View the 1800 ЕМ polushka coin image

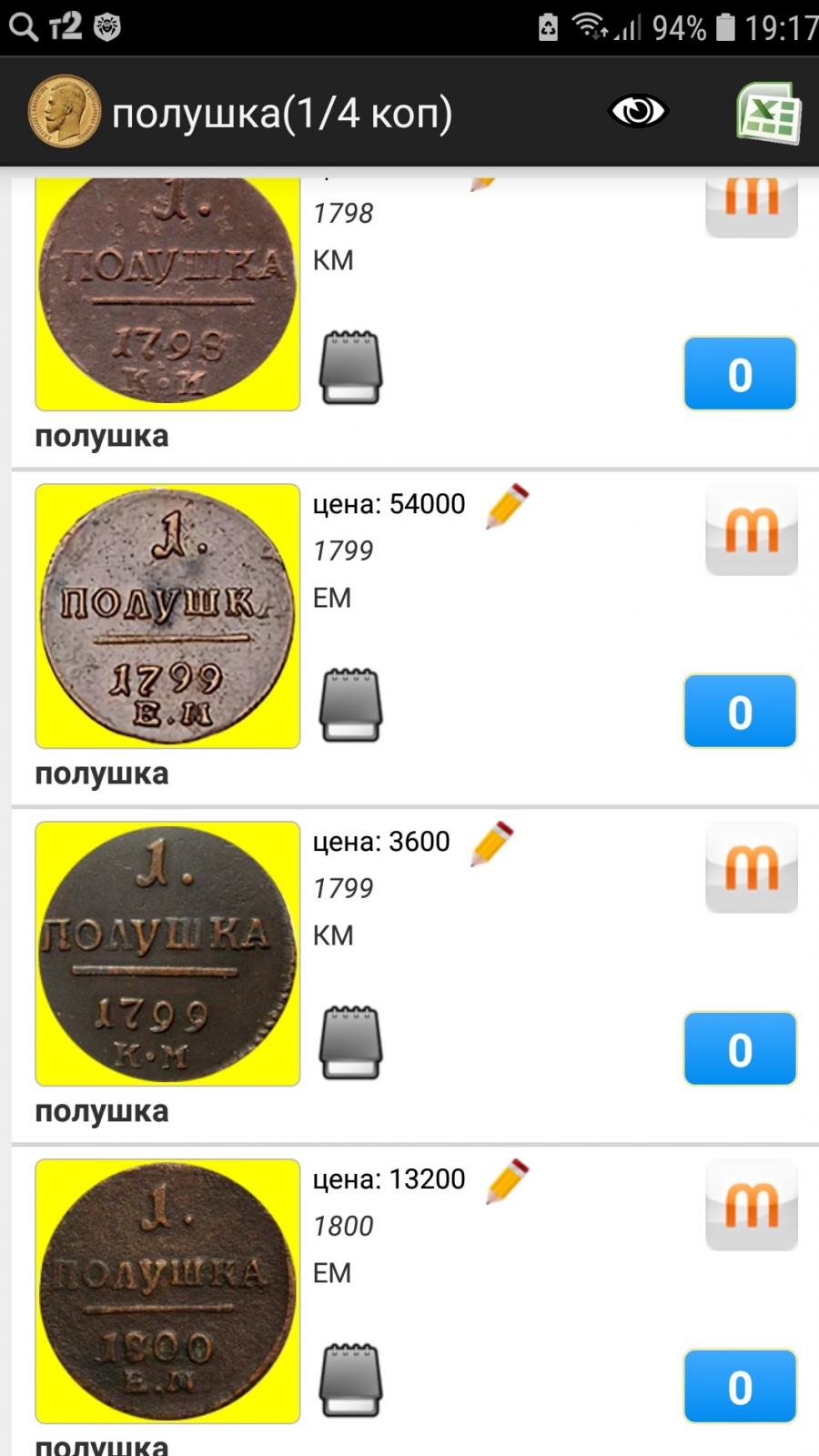tap(167, 1291)
